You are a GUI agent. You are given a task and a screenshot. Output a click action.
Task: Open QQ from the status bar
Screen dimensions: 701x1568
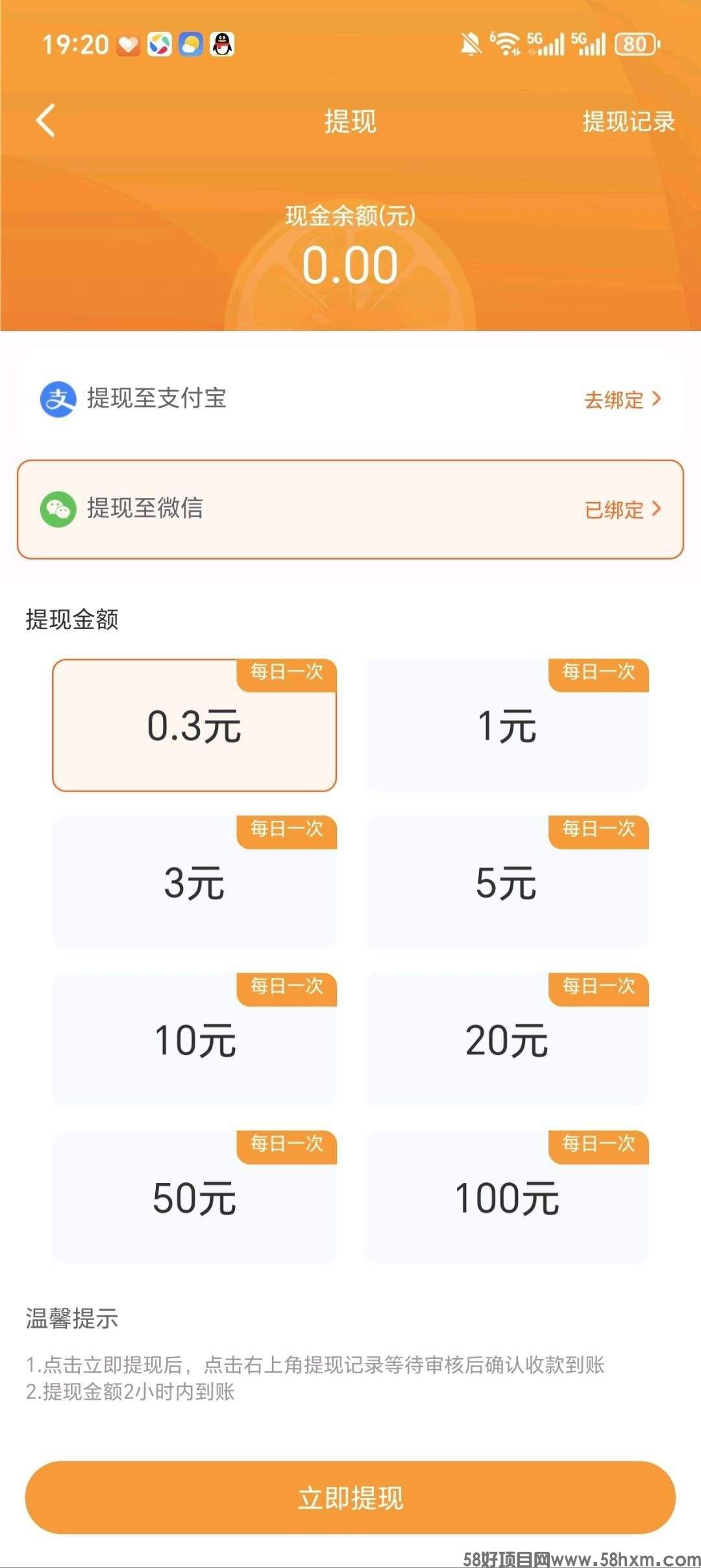(x=221, y=44)
